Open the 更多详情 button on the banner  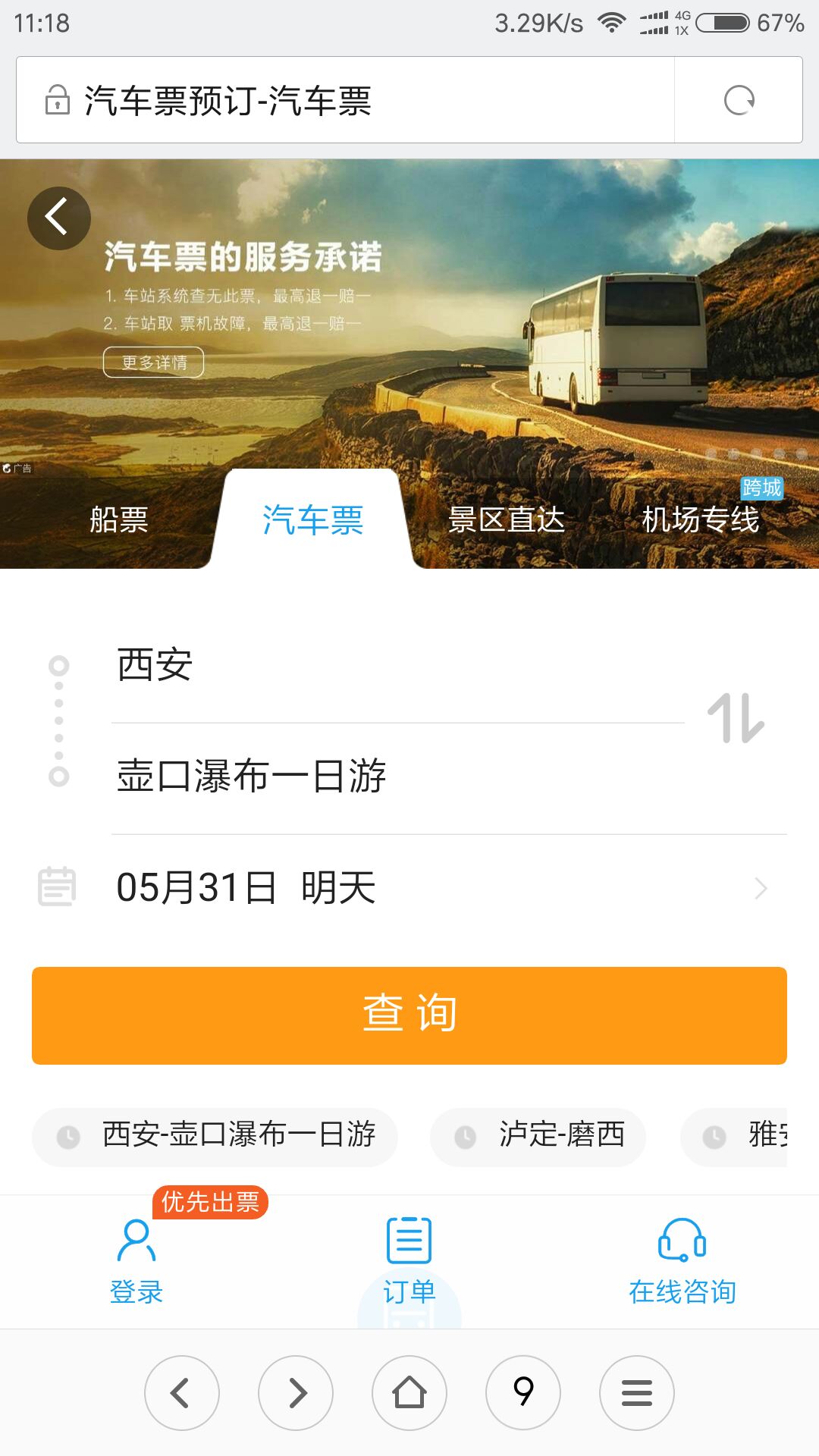tap(154, 362)
